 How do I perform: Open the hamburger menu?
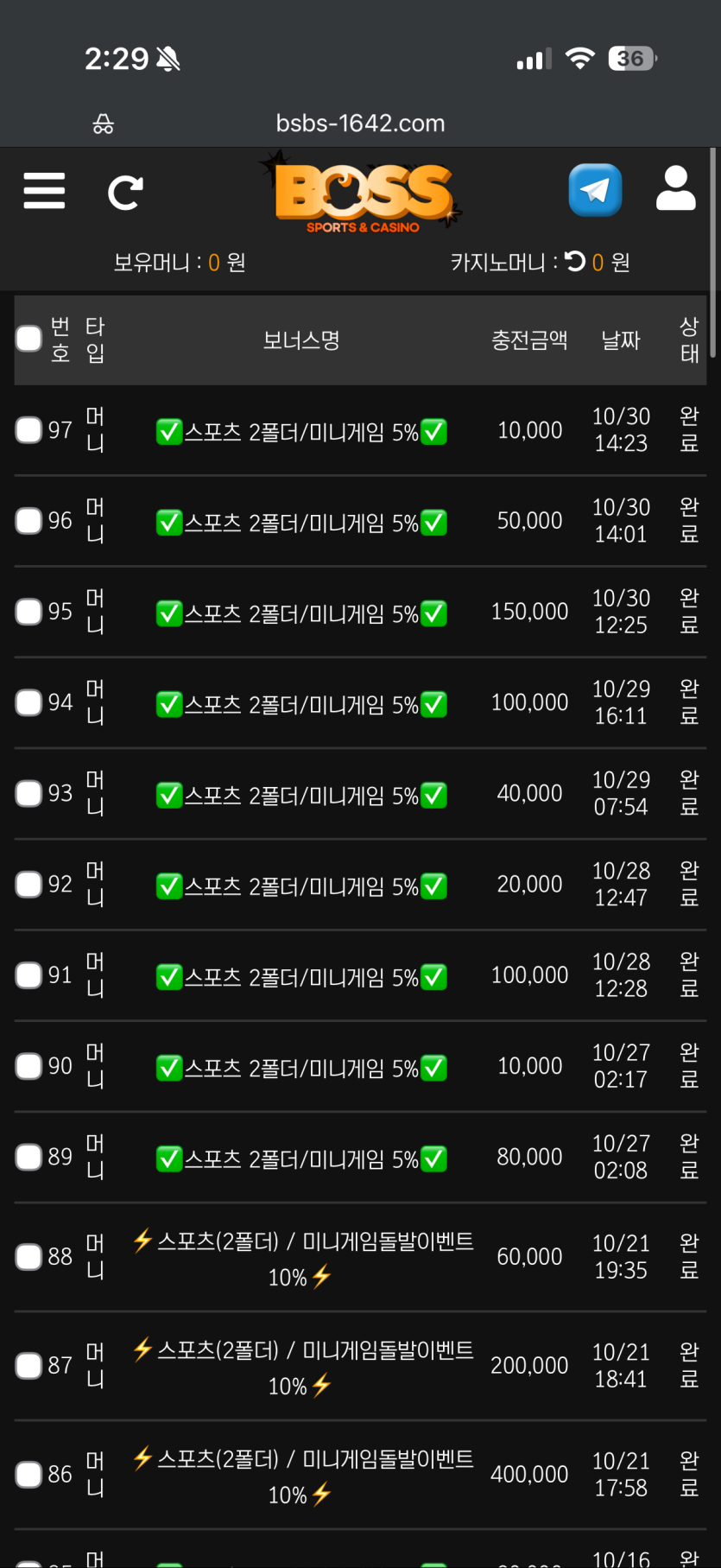[x=44, y=191]
